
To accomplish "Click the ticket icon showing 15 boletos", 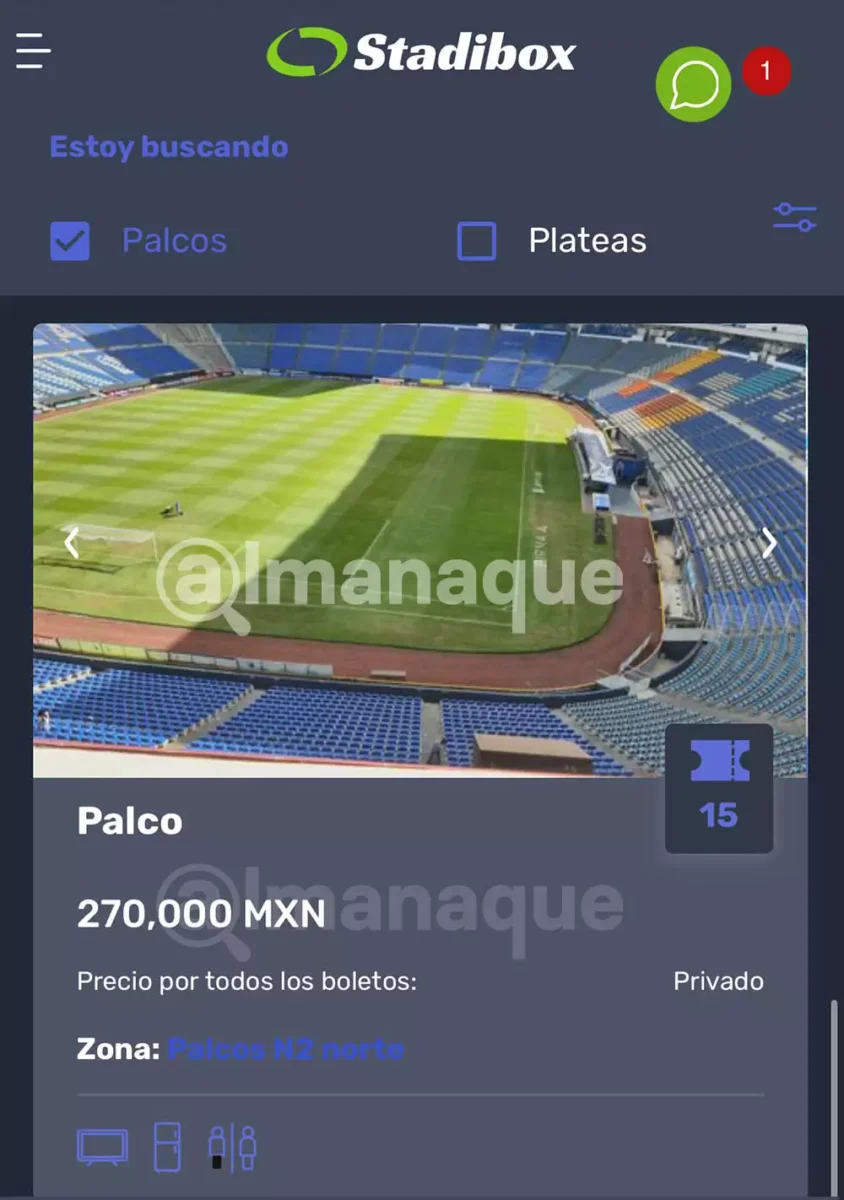I will pyautogui.click(x=719, y=786).
